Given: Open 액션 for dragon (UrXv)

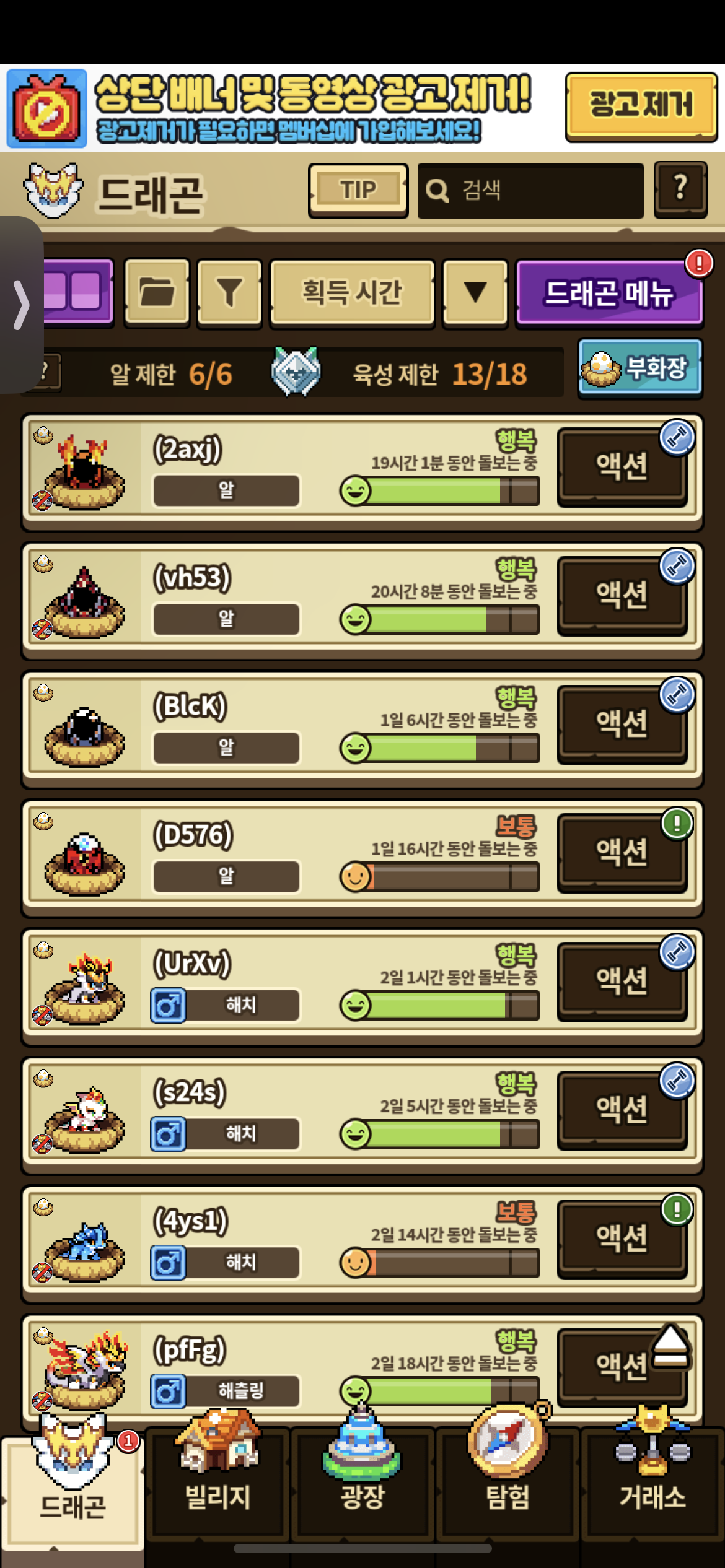Looking at the screenshot, I should click(622, 981).
